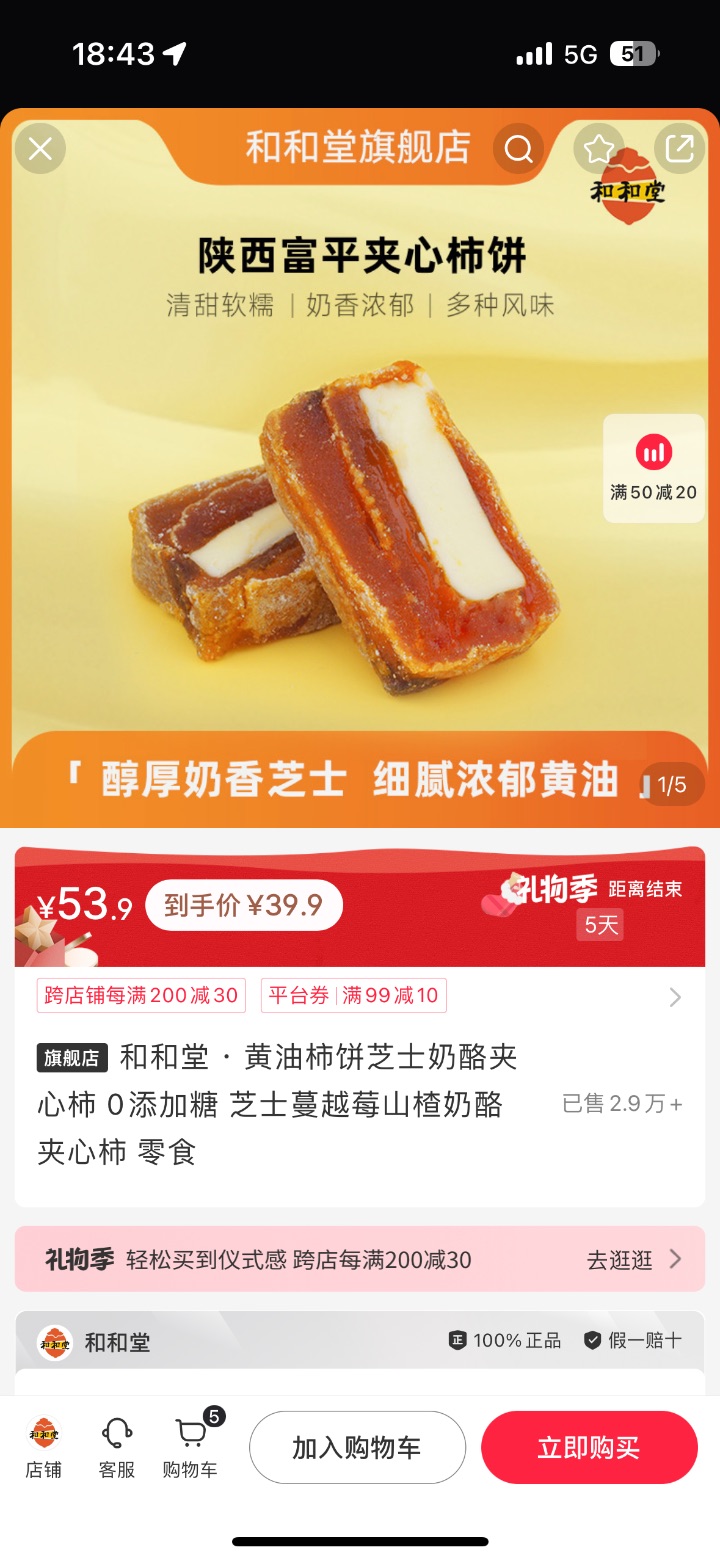Tap 去逛逛 in the 礼物季 banner
Viewport: 720px width, 1561px height.
tap(633, 1259)
